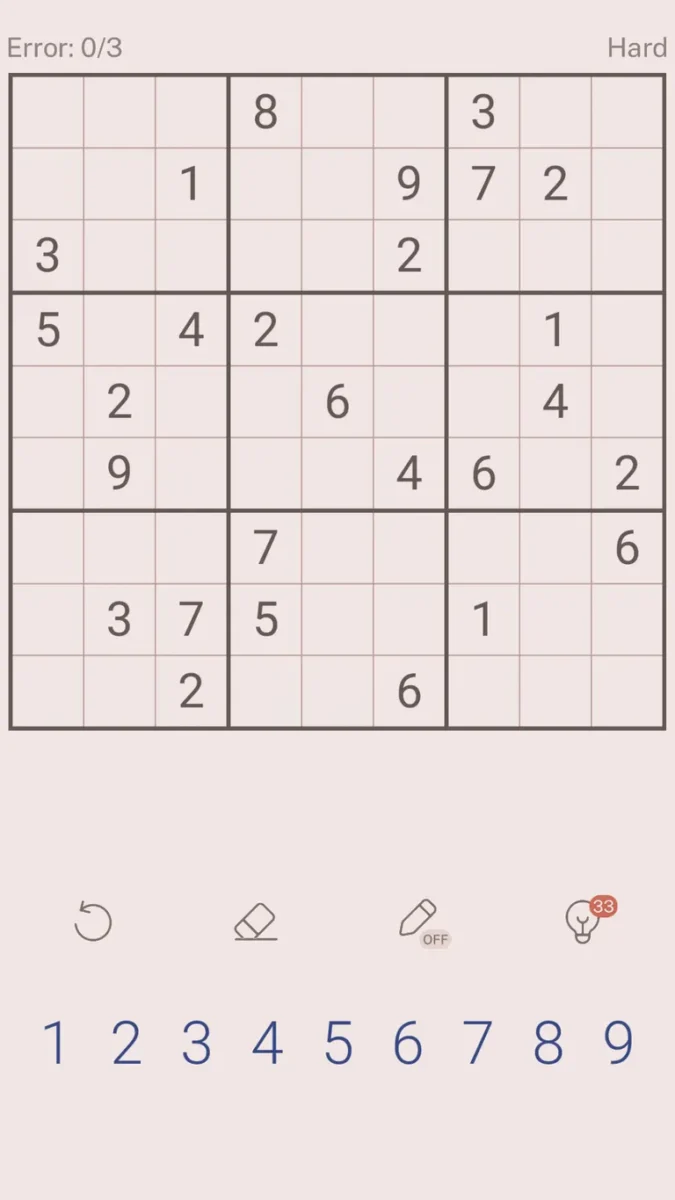675x1200 pixels.
Task: Choose number 4 on the number pad
Action: (267, 1043)
